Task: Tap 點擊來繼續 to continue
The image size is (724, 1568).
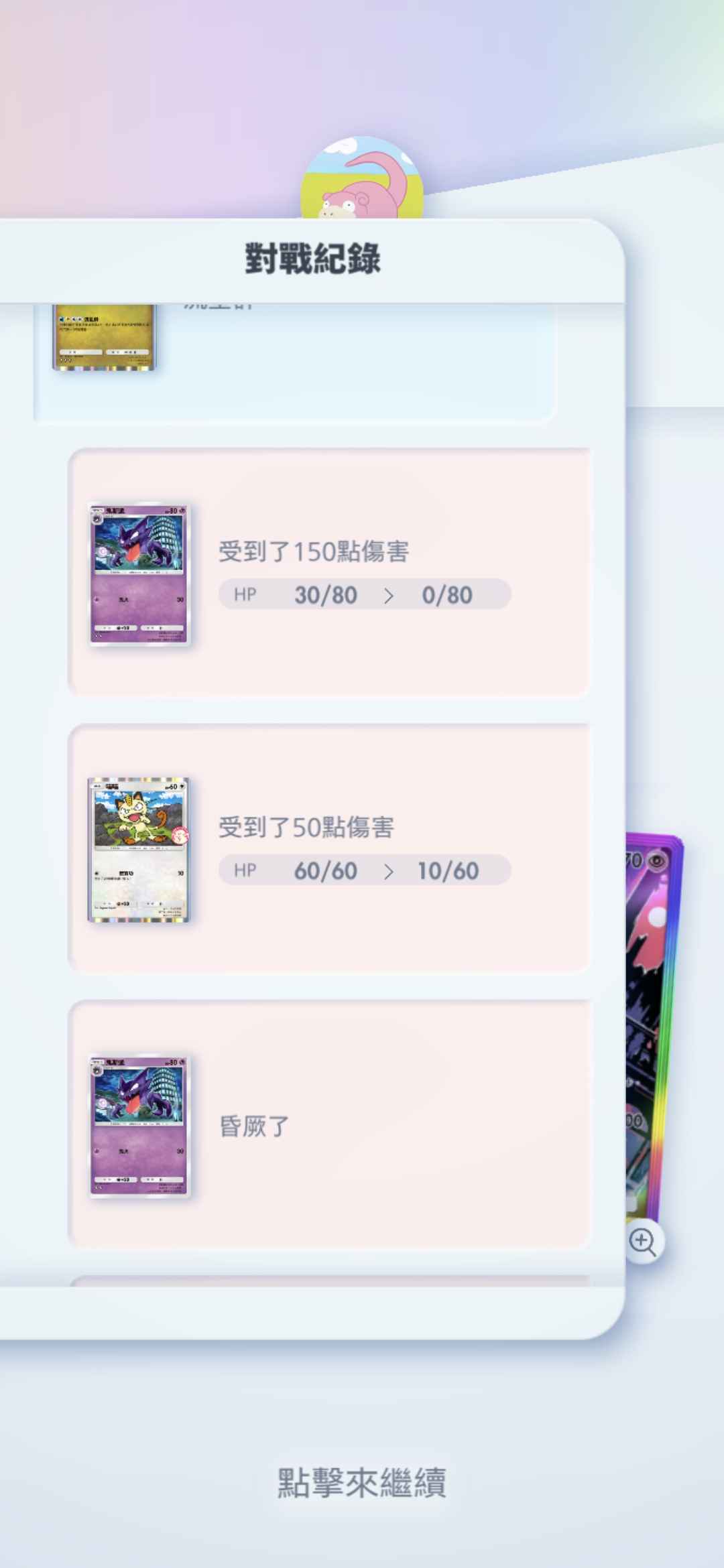Action: pyautogui.click(x=362, y=1482)
